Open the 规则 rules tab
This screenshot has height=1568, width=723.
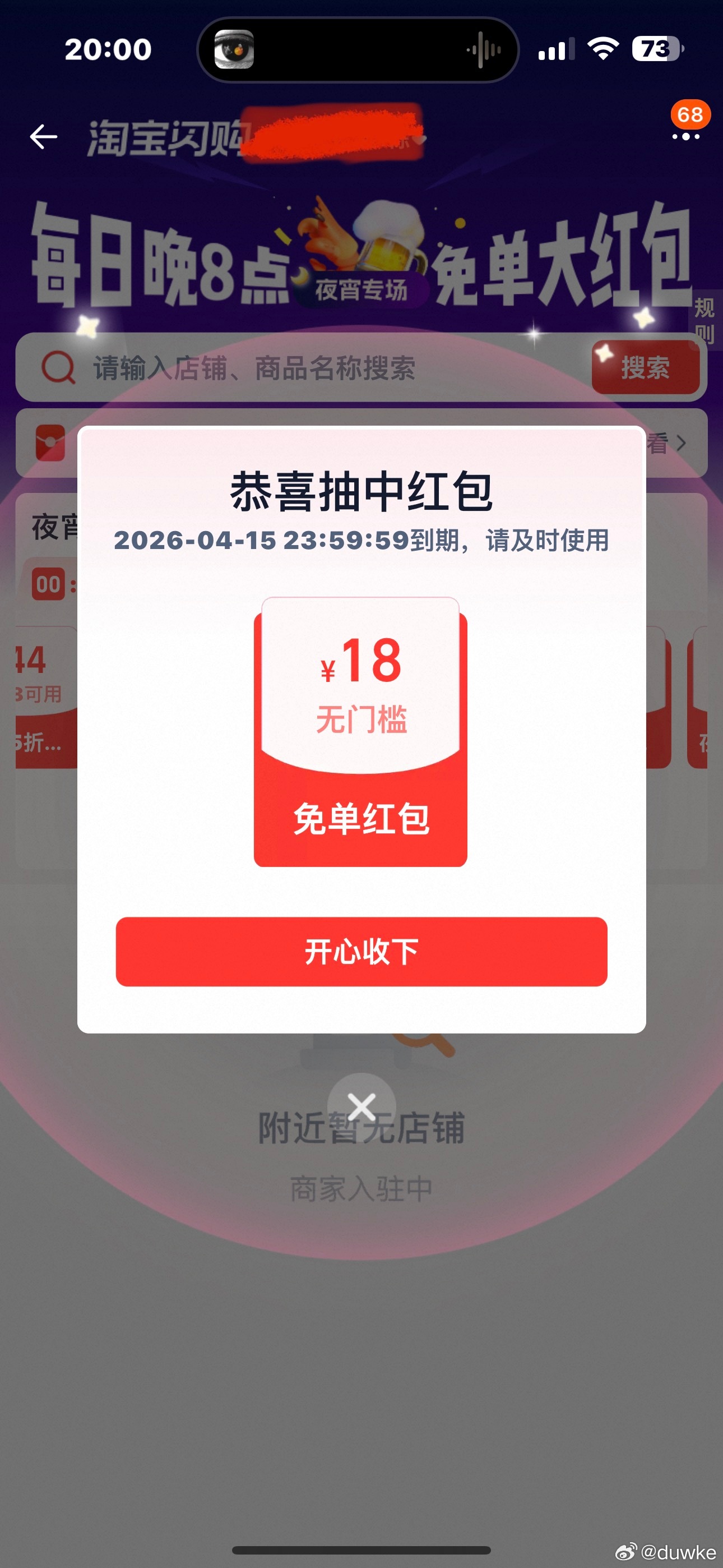705,321
